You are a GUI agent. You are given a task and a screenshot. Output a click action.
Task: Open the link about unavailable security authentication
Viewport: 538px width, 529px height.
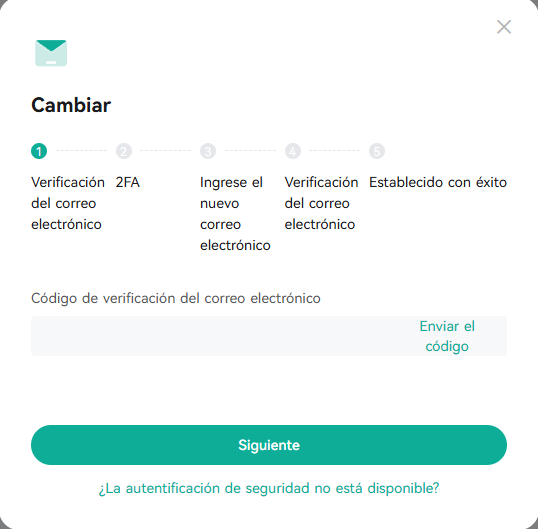click(x=269, y=488)
